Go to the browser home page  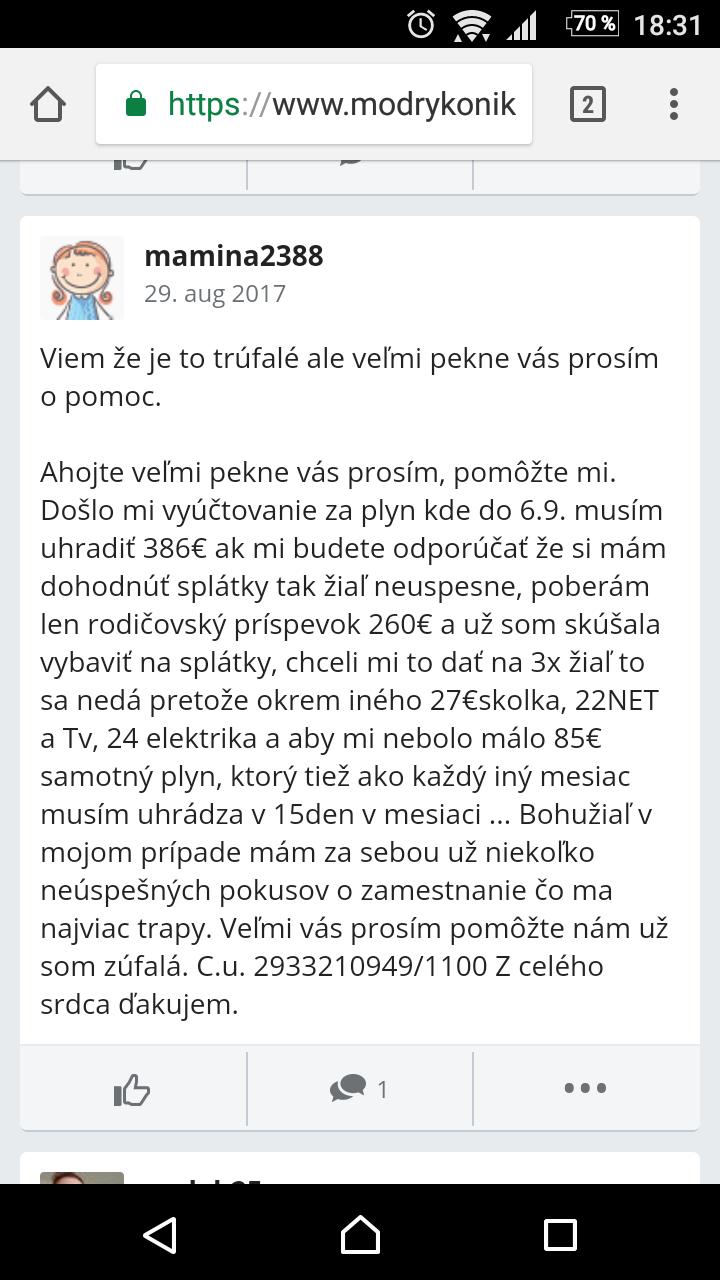tap(48, 104)
